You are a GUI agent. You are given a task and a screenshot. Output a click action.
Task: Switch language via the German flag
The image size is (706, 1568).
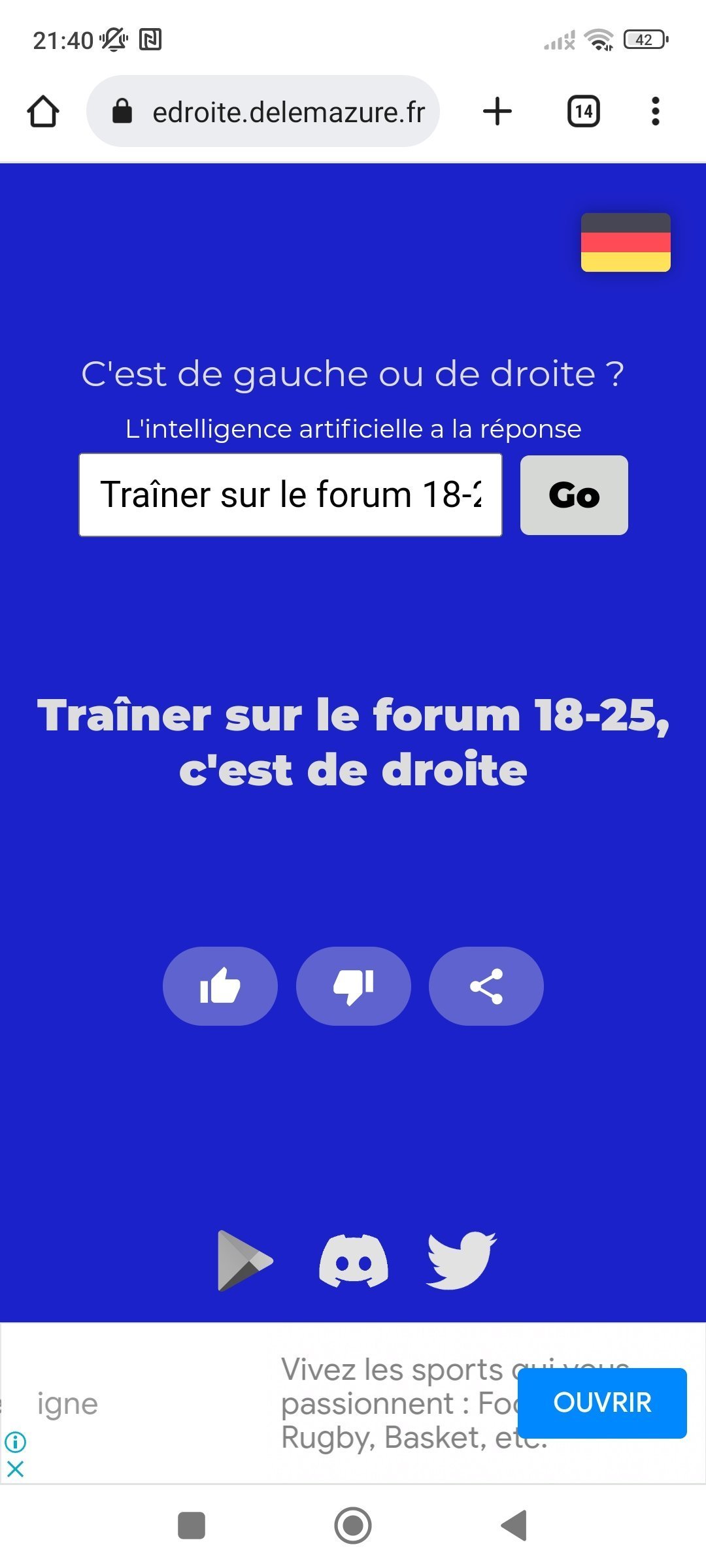click(626, 242)
